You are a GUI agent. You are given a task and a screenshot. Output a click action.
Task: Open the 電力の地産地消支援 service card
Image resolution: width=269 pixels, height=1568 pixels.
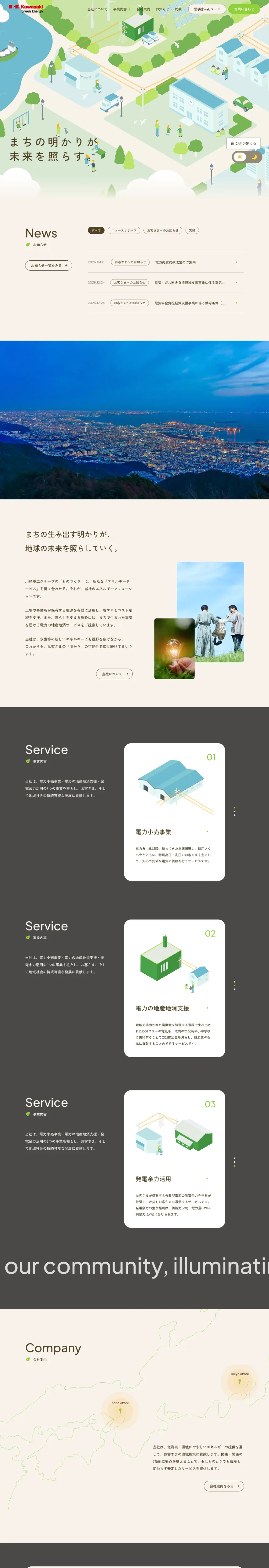point(174,988)
